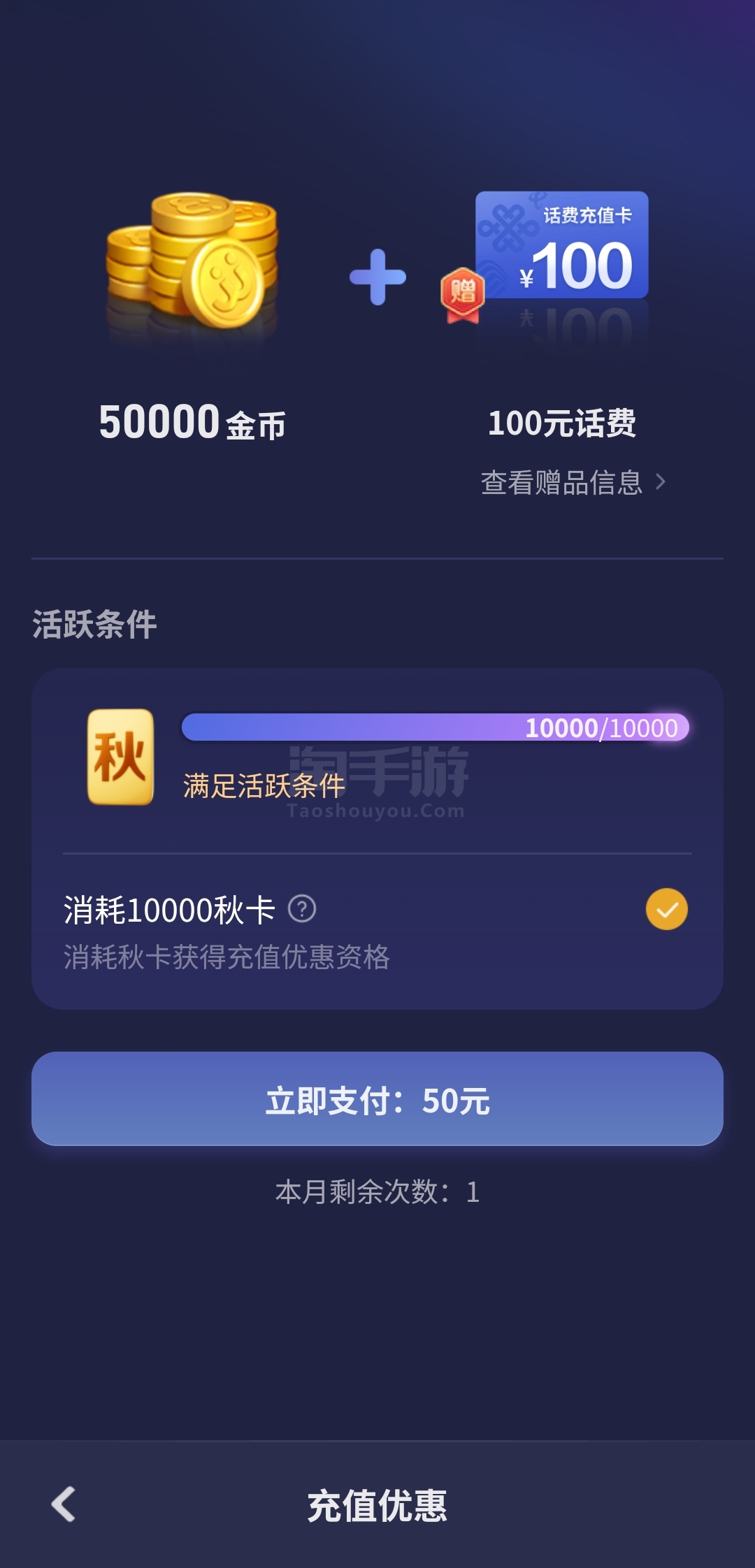Open the help icon beside 消耗10000秋卡
Screen dimensions: 755x1568
pyautogui.click(x=302, y=909)
